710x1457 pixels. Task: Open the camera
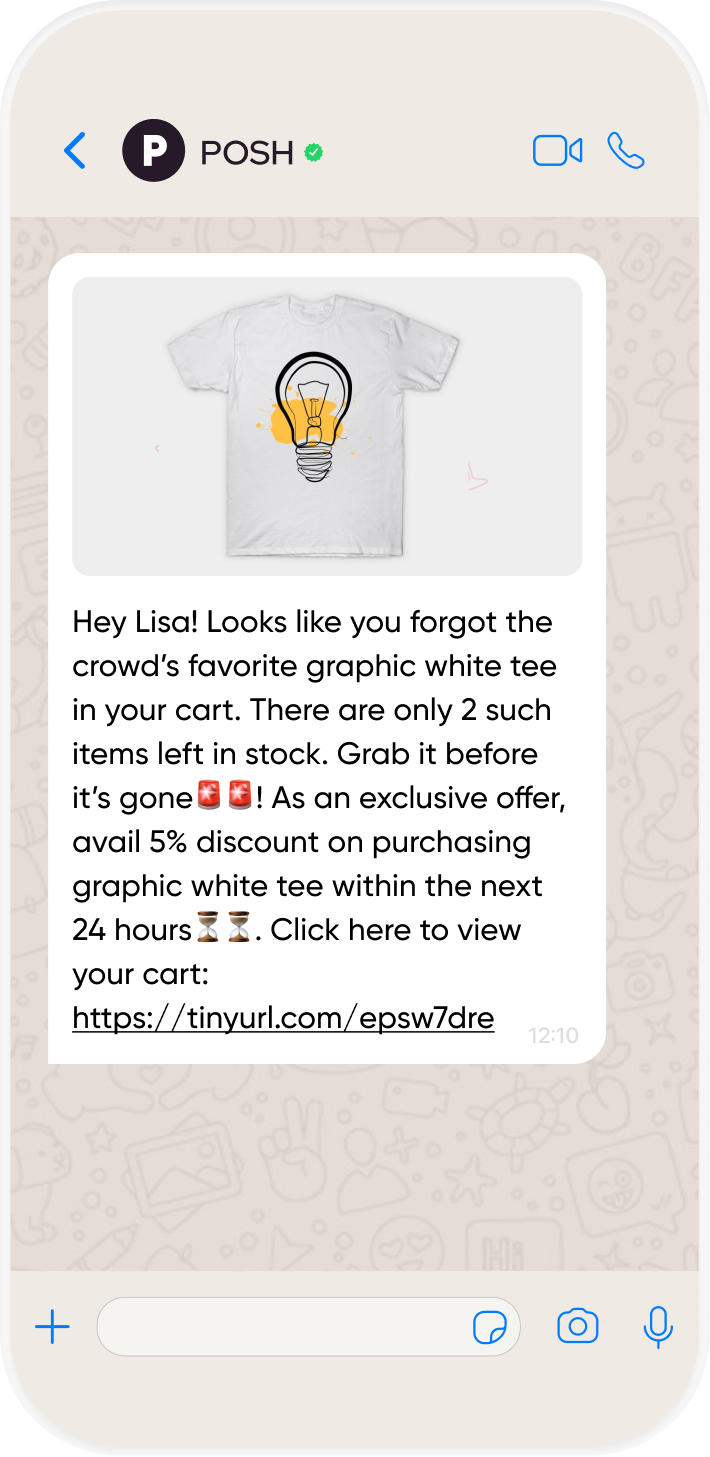[577, 1327]
